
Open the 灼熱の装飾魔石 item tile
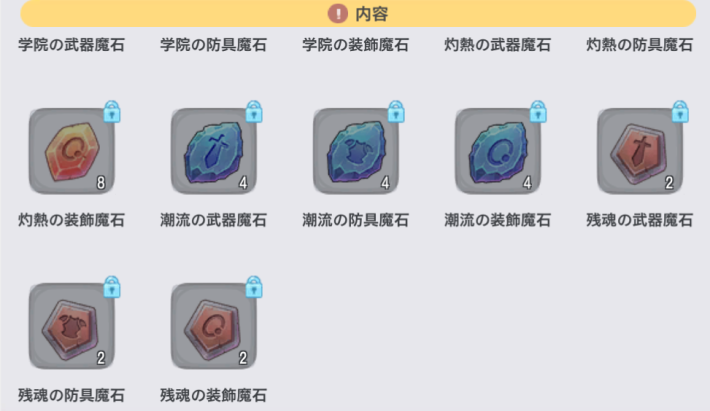(x=72, y=151)
